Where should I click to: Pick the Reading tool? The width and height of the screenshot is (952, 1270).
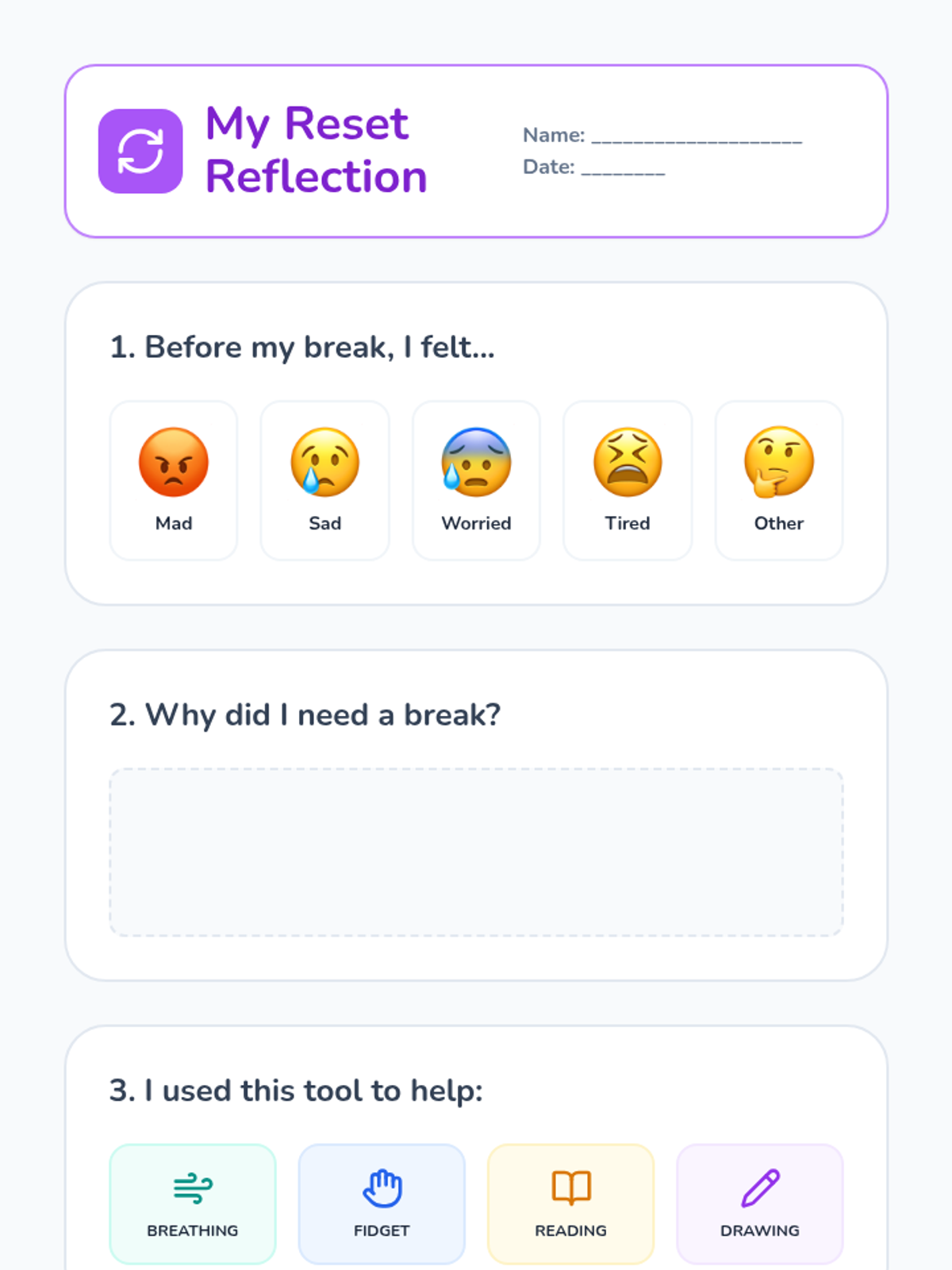pos(570,1203)
